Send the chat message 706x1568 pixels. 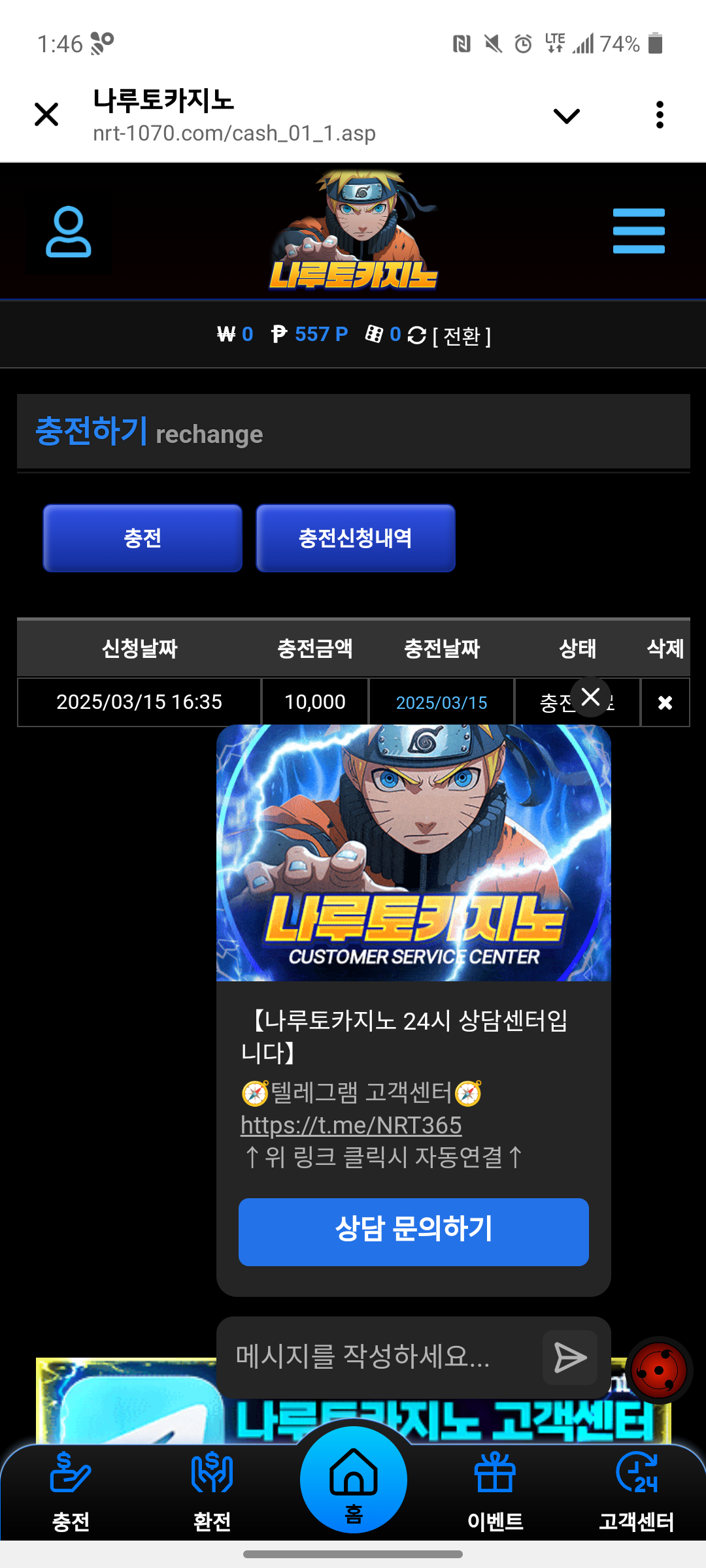pyautogui.click(x=569, y=1358)
